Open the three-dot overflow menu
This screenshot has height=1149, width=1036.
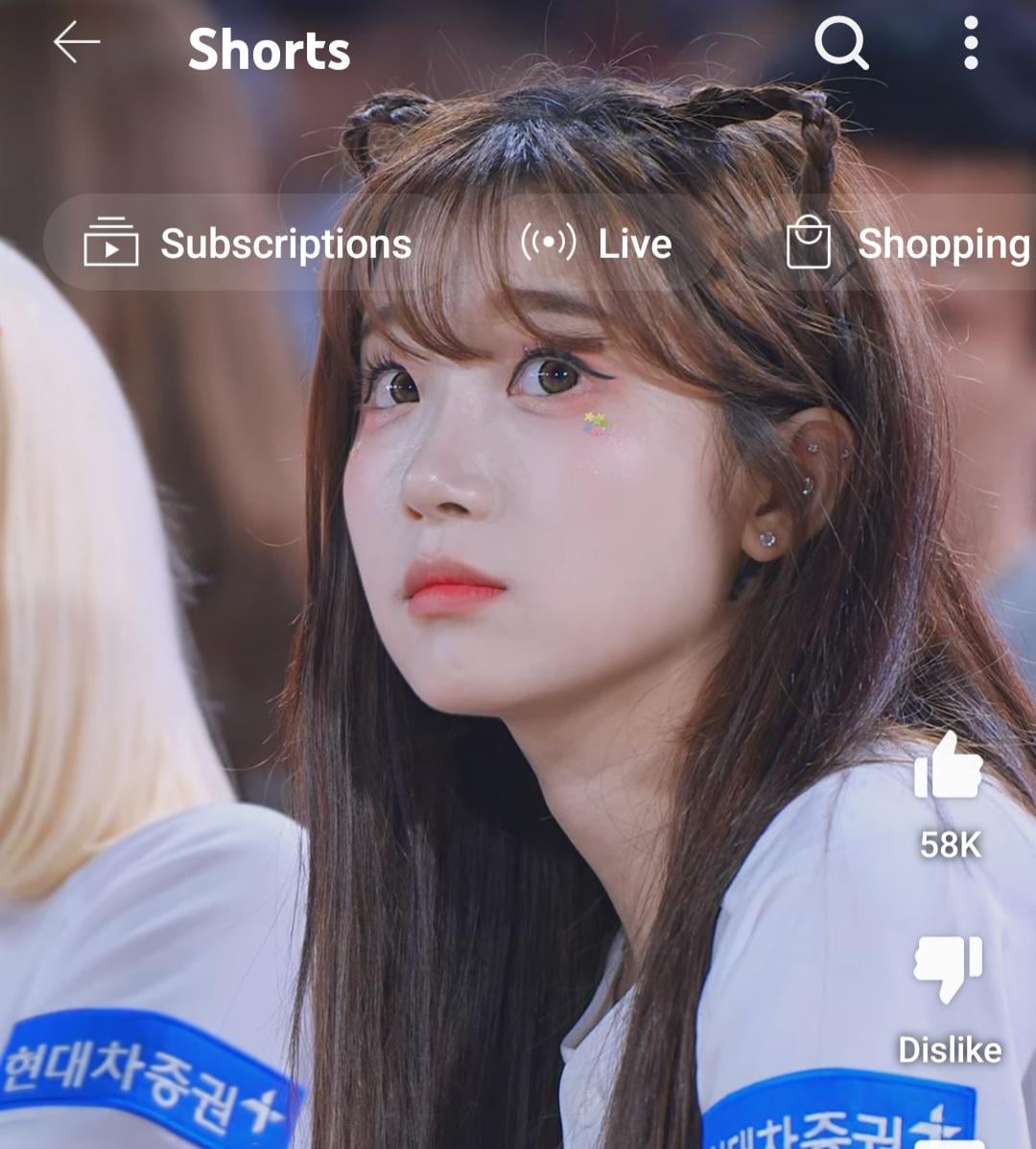pos(971,44)
